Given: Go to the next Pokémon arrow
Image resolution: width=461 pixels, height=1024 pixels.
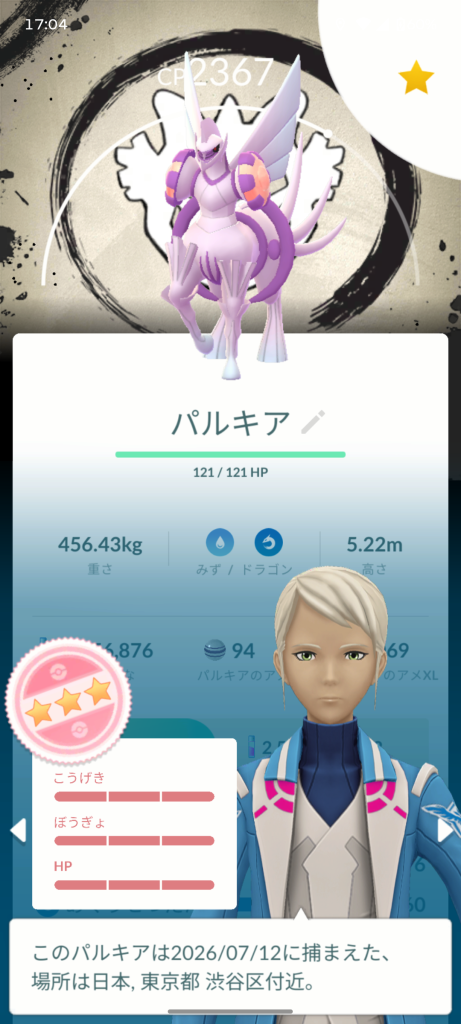Looking at the screenshot, I should [x=444, y=831].
